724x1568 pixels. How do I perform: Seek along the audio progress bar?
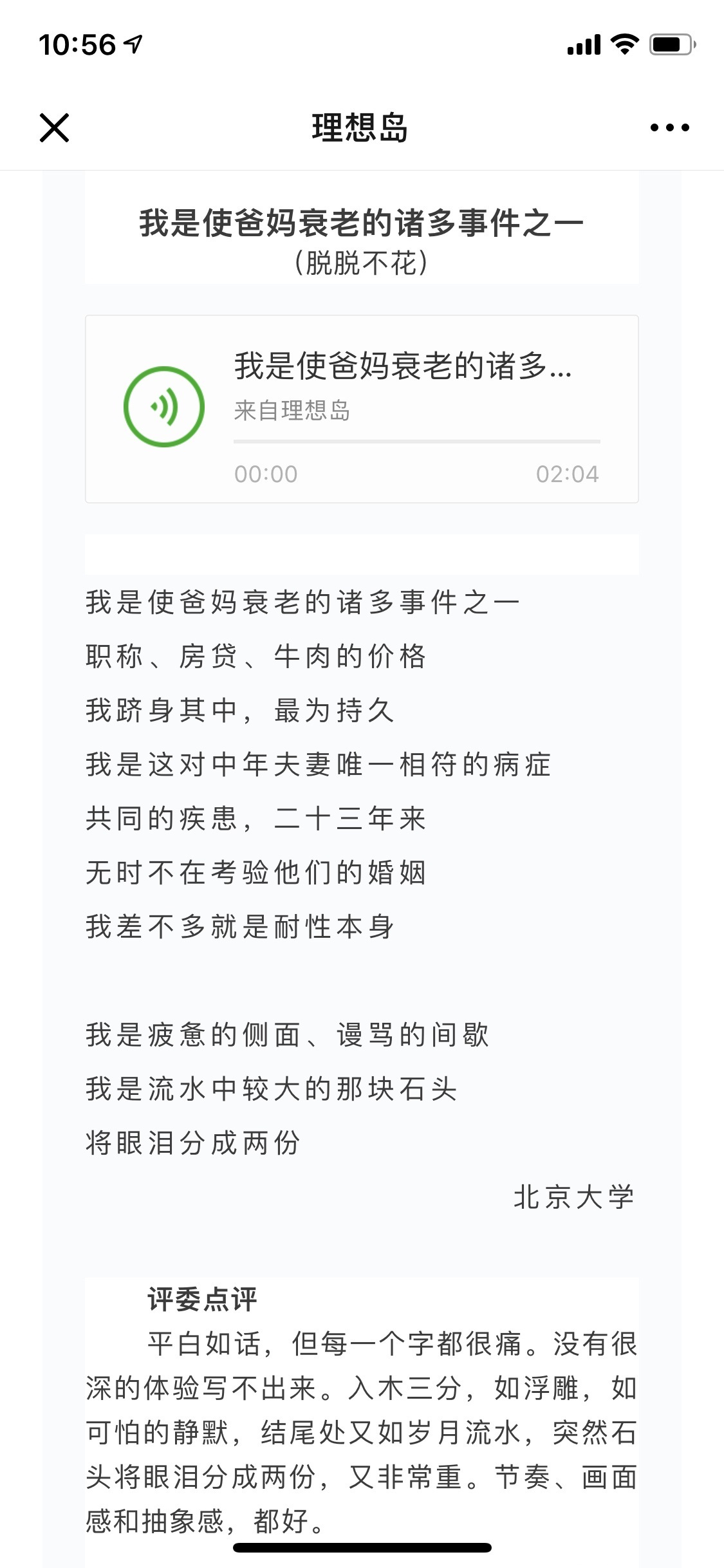point(416,442)
